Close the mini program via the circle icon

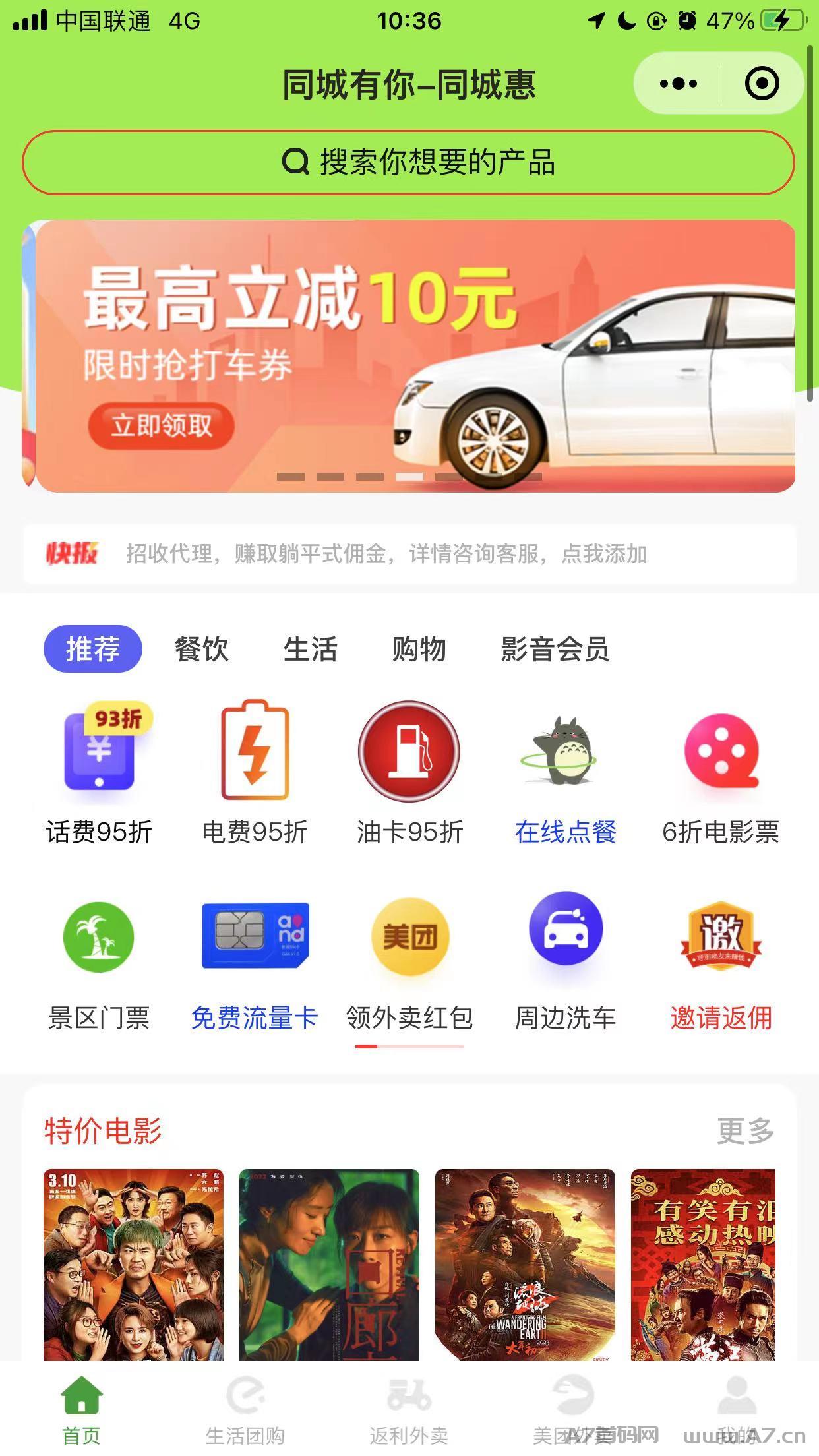click(x=762, y=84)
